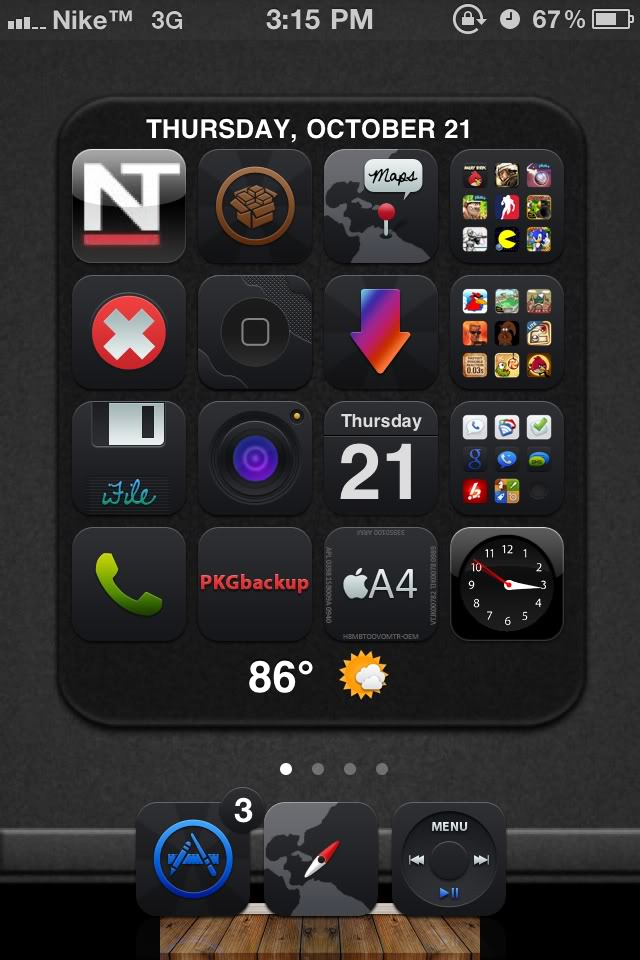
Task: Open the colorful down arrow app
Action: point(381,332)
